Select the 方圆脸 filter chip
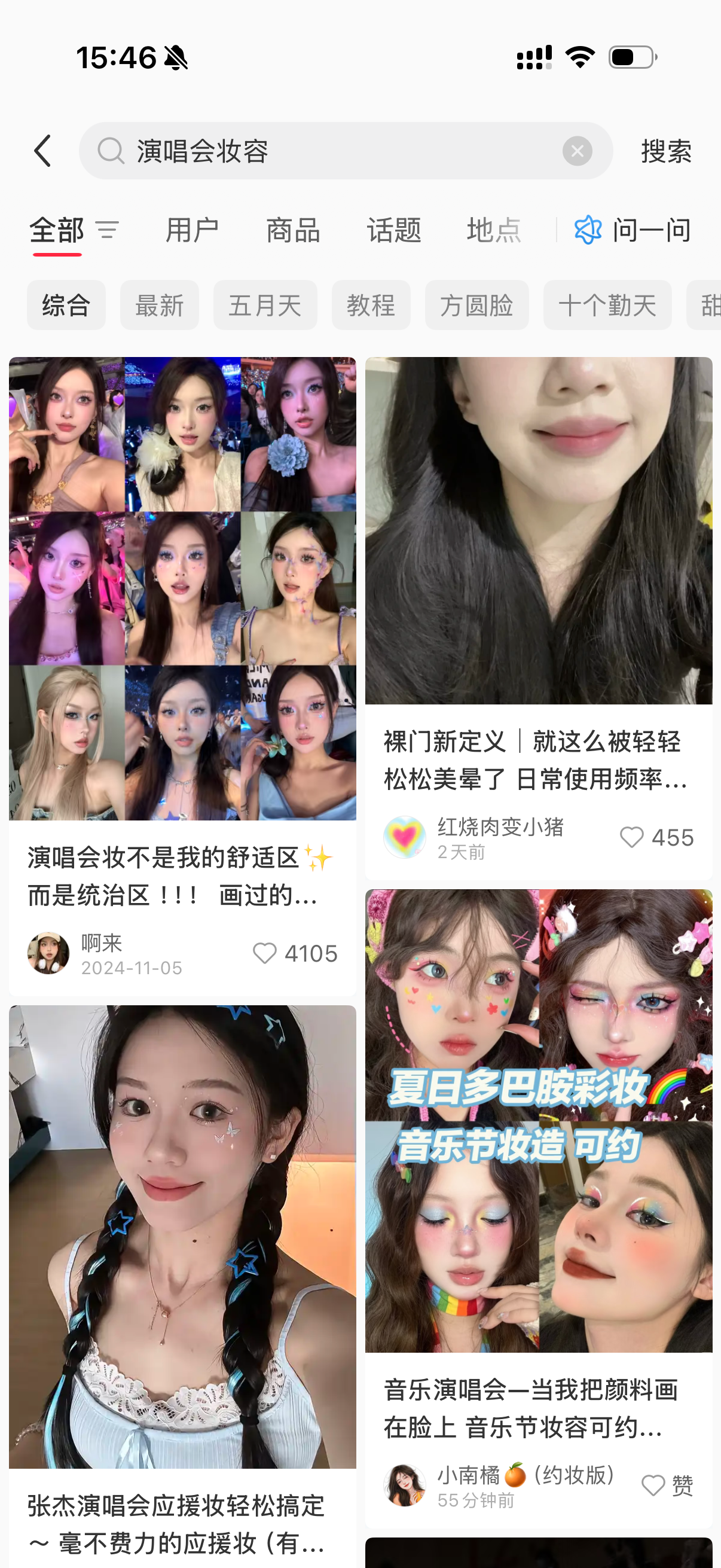 pos(476,305)
